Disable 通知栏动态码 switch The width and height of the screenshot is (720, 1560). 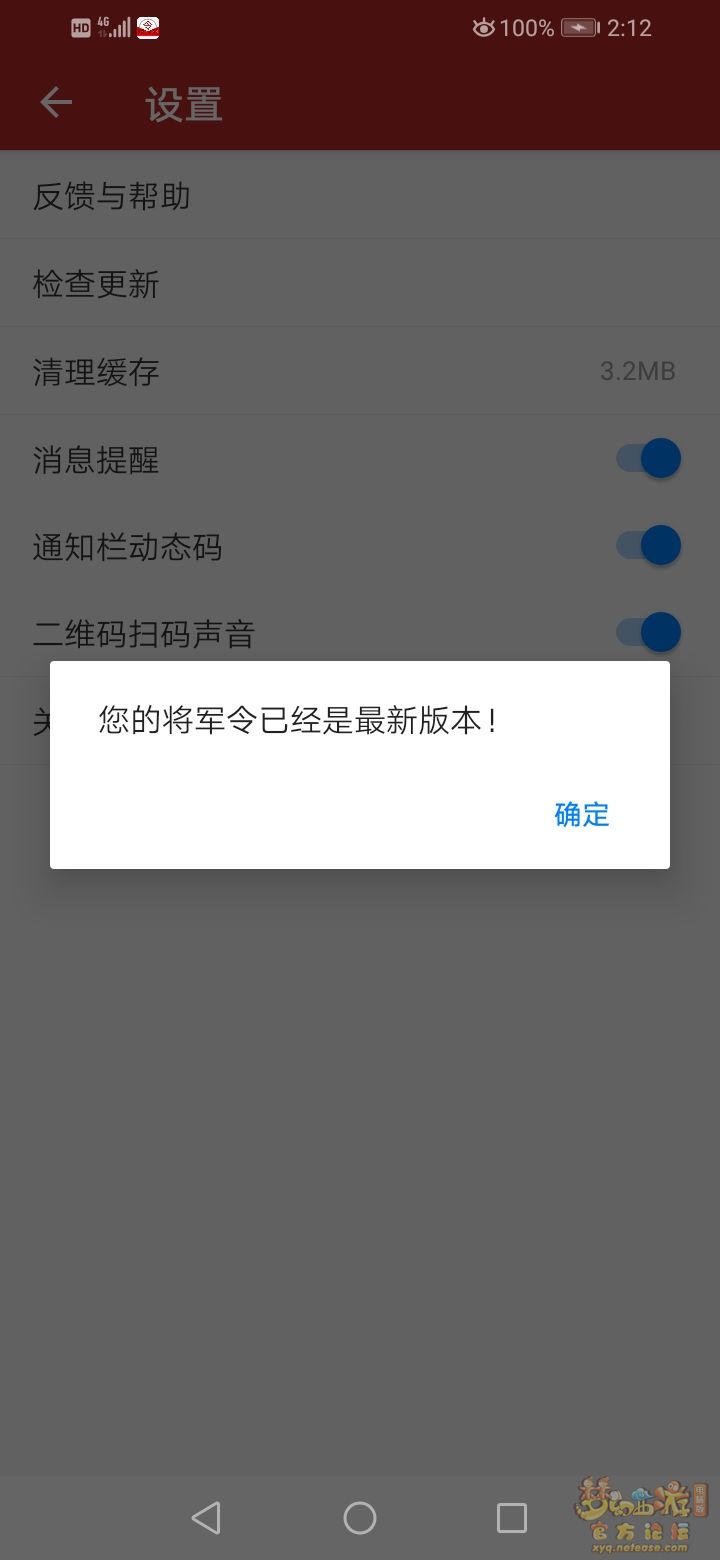649,546
